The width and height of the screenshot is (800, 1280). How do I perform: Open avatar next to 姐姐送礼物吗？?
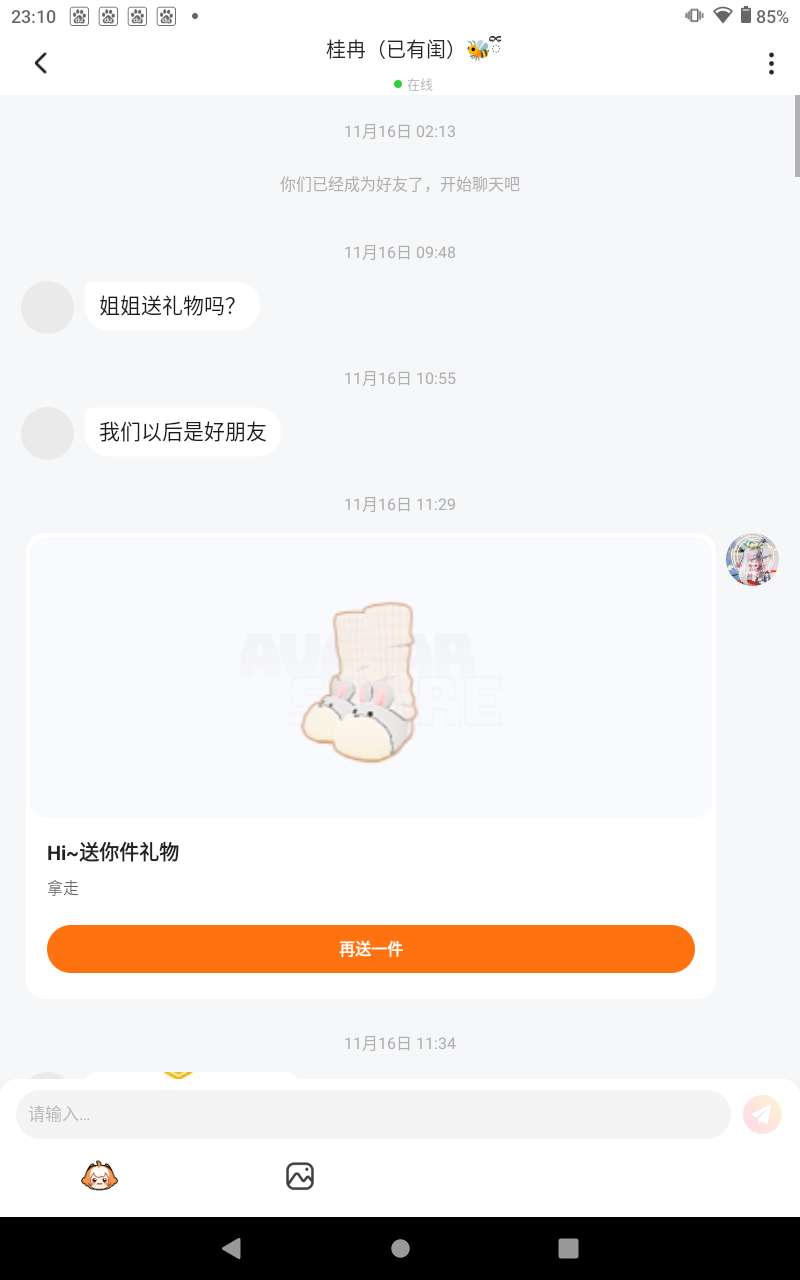tap(48, 307)
